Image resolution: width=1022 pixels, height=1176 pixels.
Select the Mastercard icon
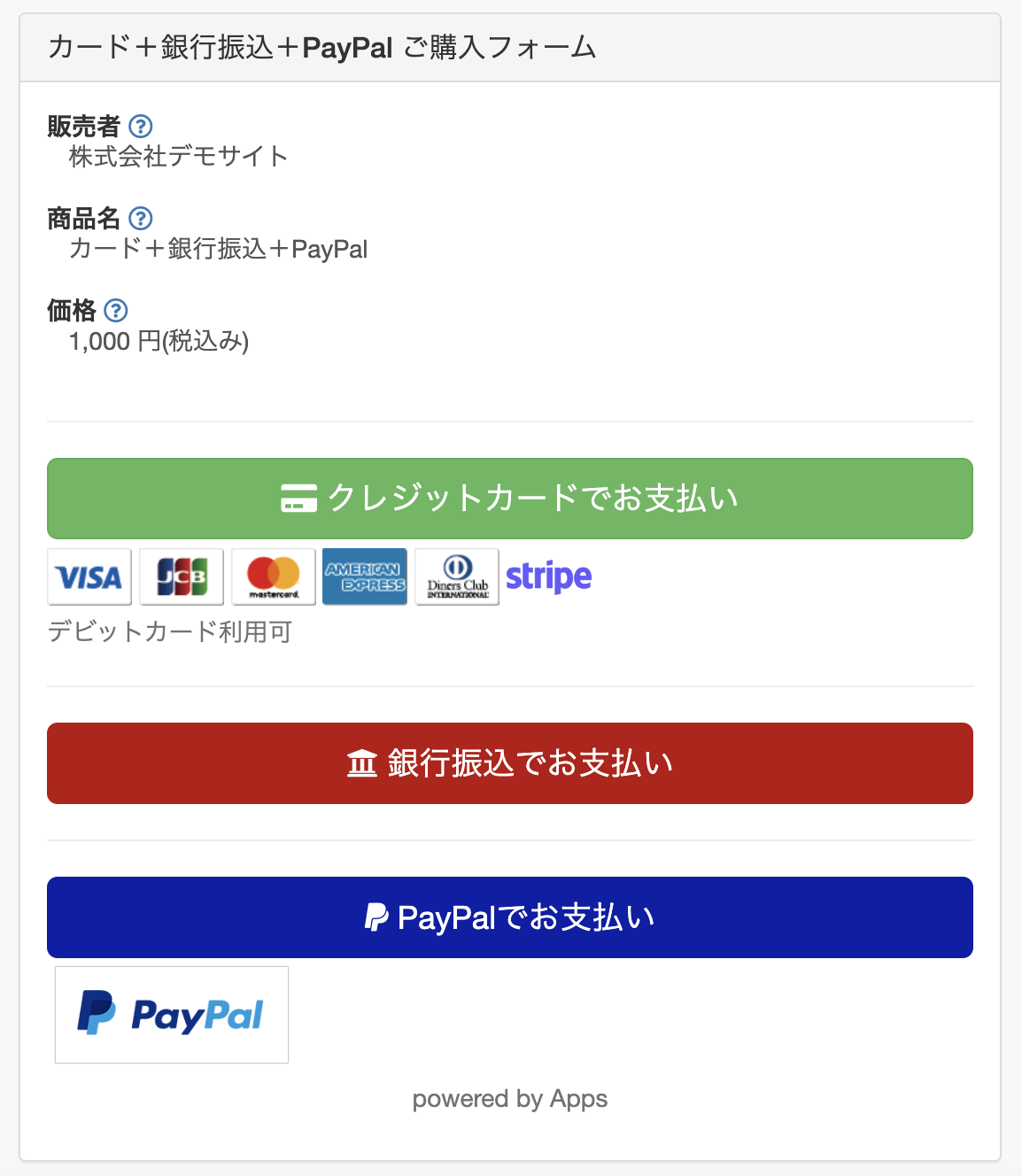(x=273, y=576)
